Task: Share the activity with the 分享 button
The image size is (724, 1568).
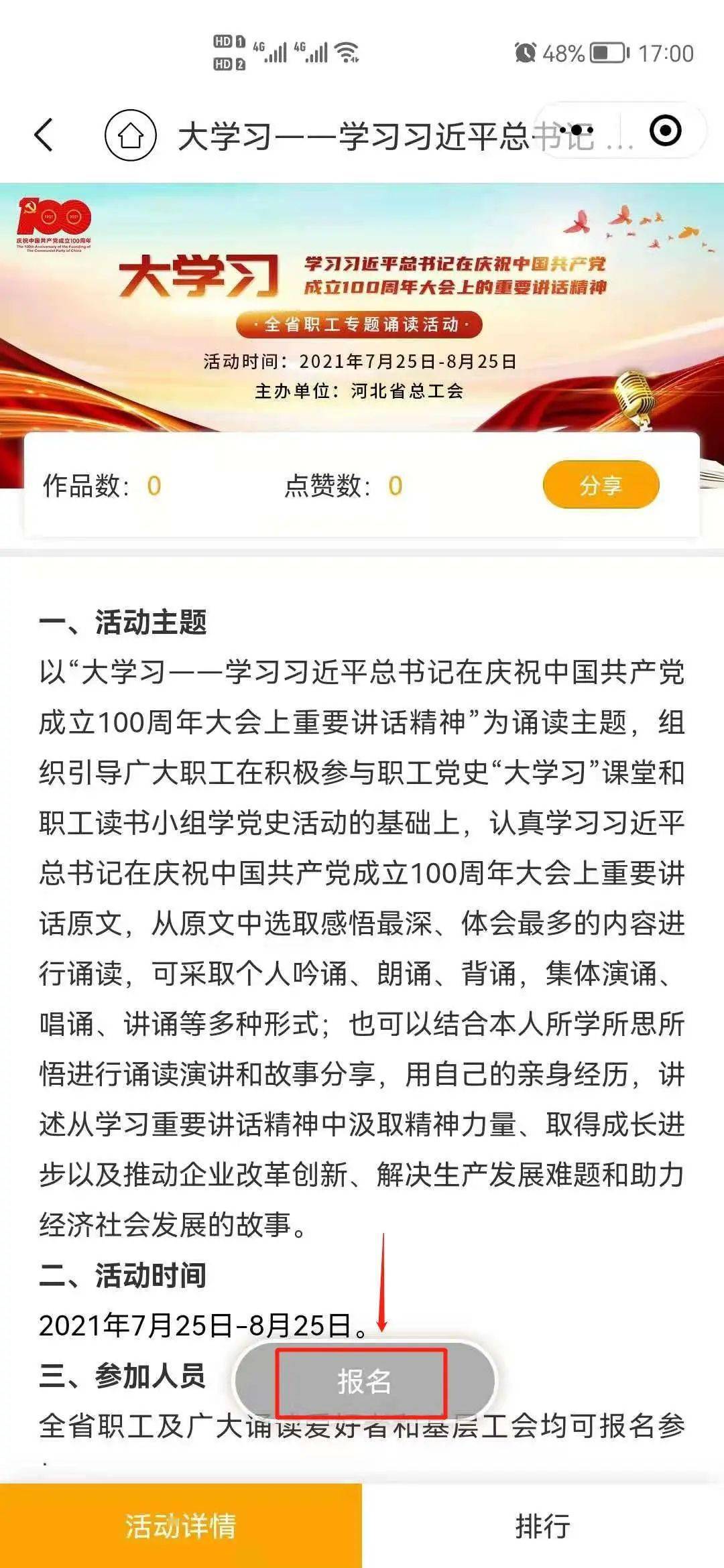Action: tap(601, 485)
